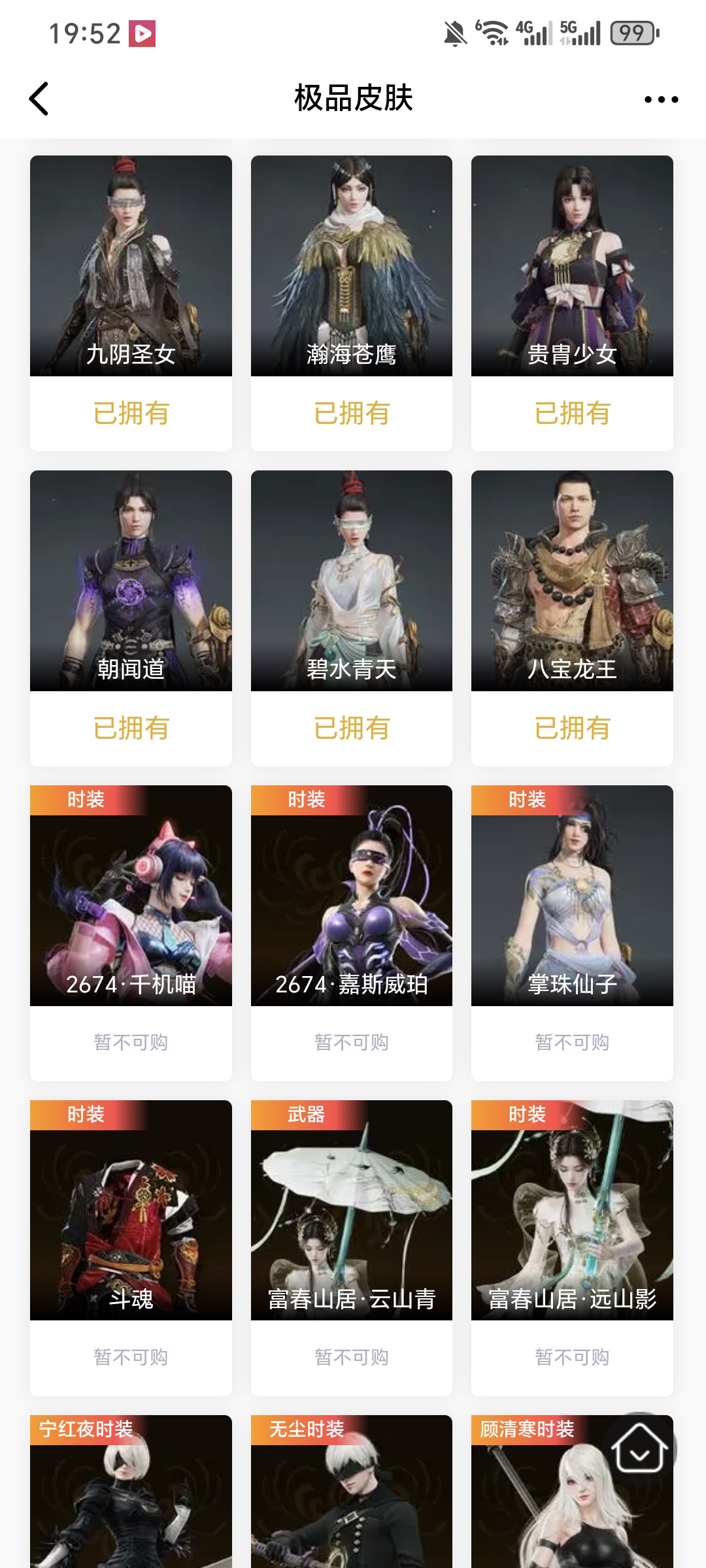Viewport: 706px width, 1568px height.
Task: Go back from 极品皮肤 page
Action: tap(39, 99)
